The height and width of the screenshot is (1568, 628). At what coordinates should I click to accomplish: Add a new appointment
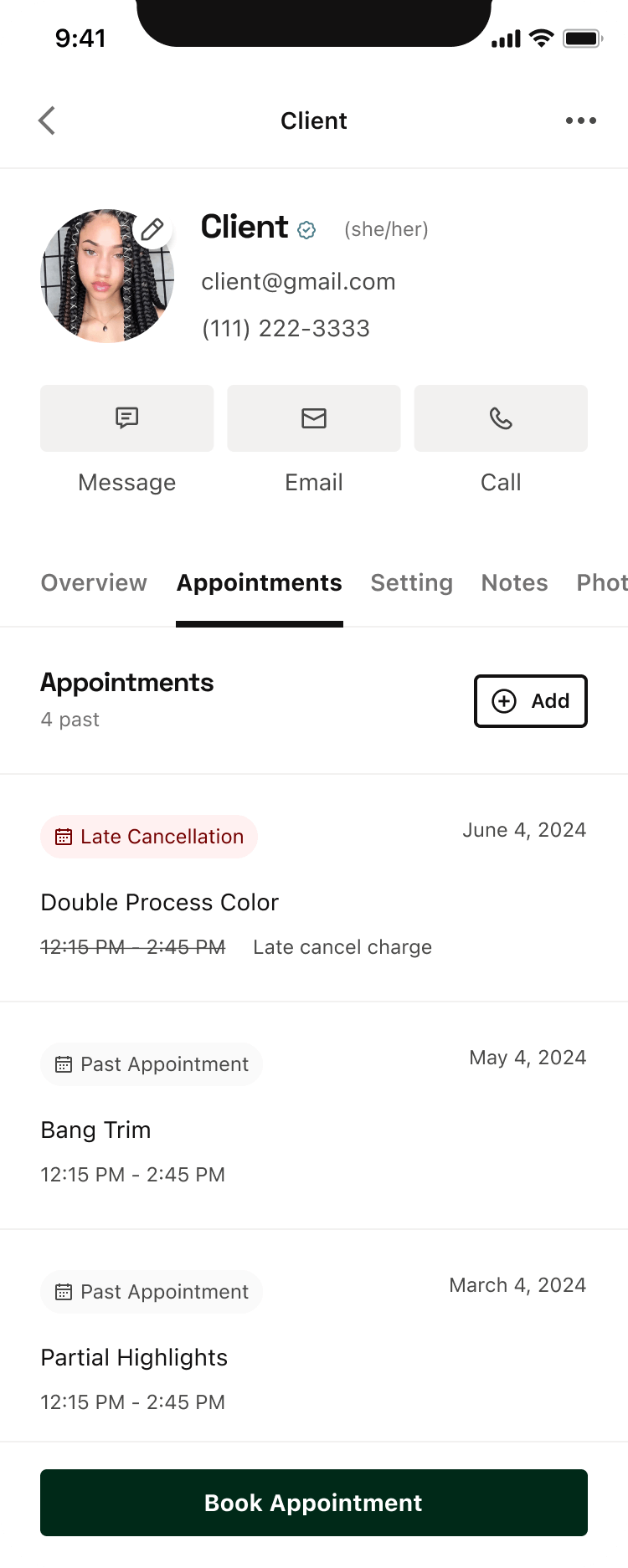point(530,701)
